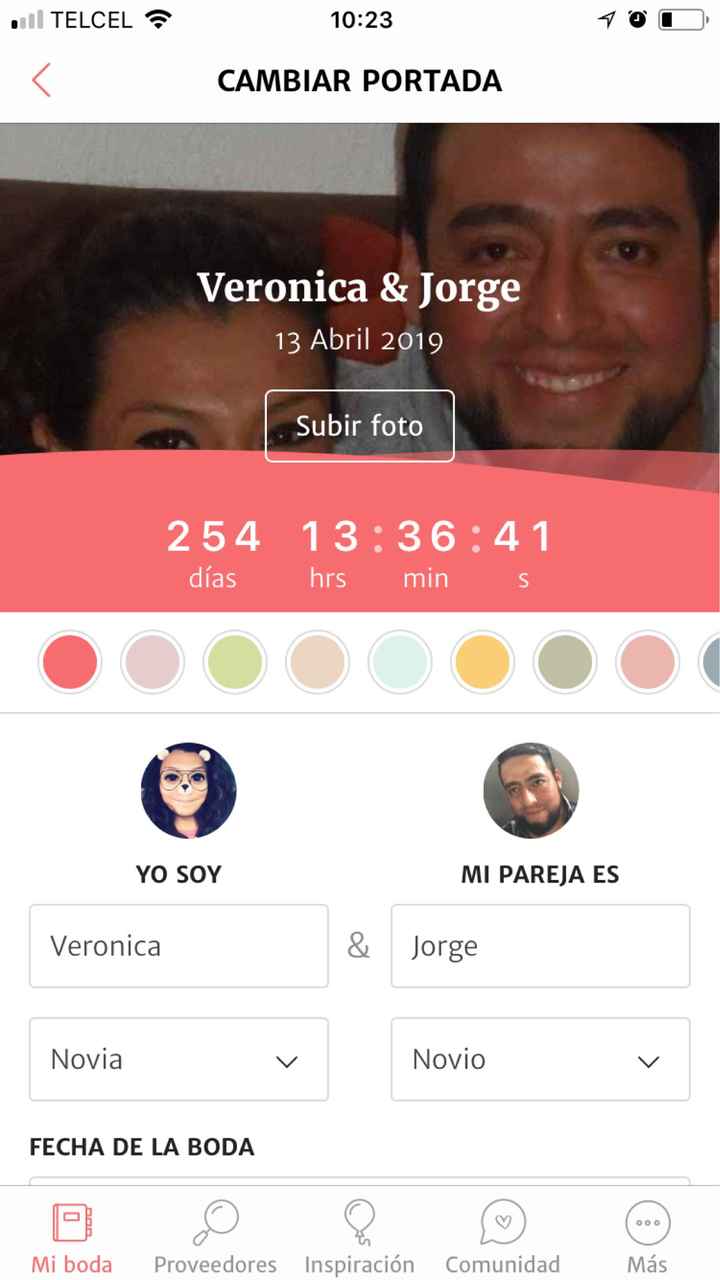This screenshot has width=720, height=1280.
Task: Select the olive green color swatch
Action: pyautogui.click(x=565, y=662)
